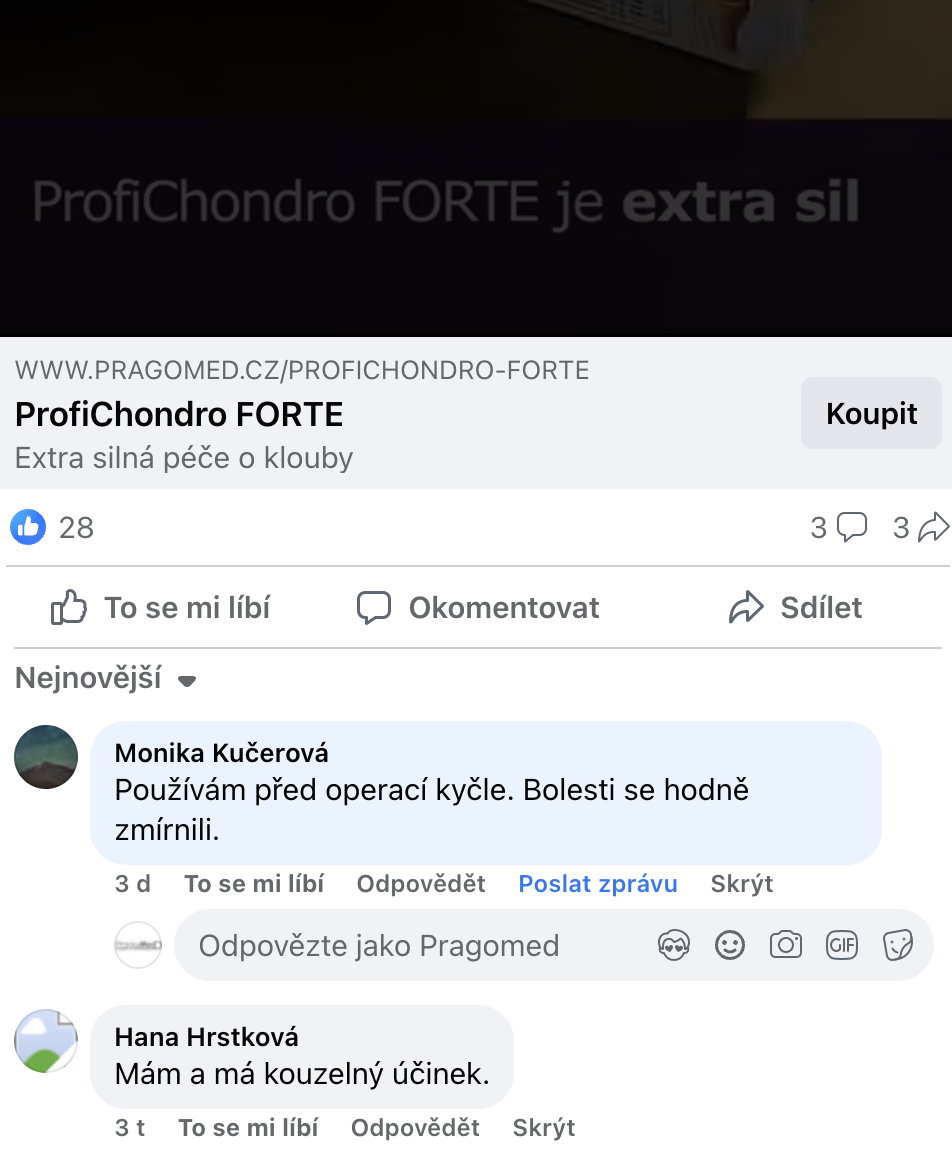Like Hana Hrstková's comment

pyautogui.click(x=248, y=1128)
